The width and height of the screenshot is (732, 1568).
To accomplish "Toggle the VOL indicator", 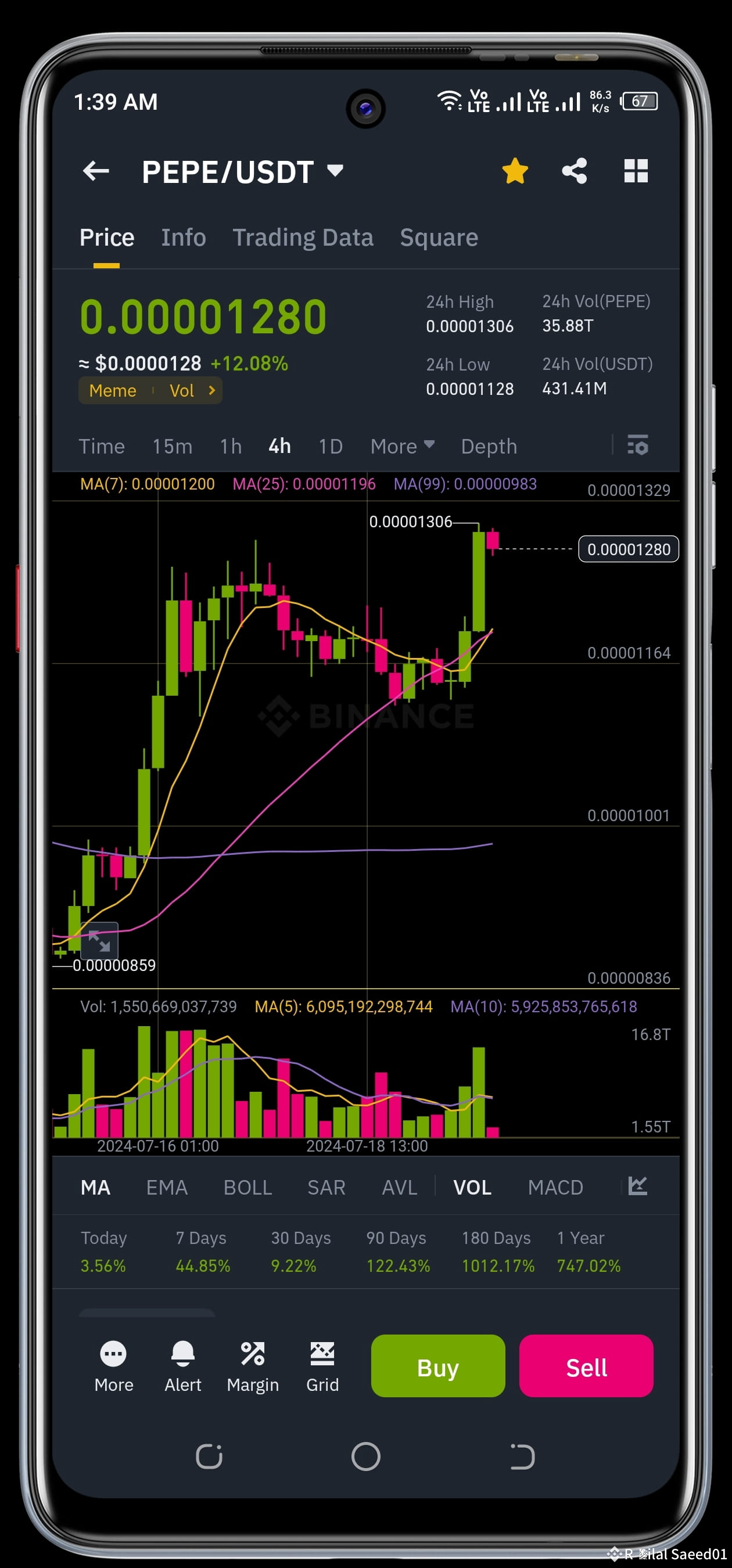I will point(472,1186).
